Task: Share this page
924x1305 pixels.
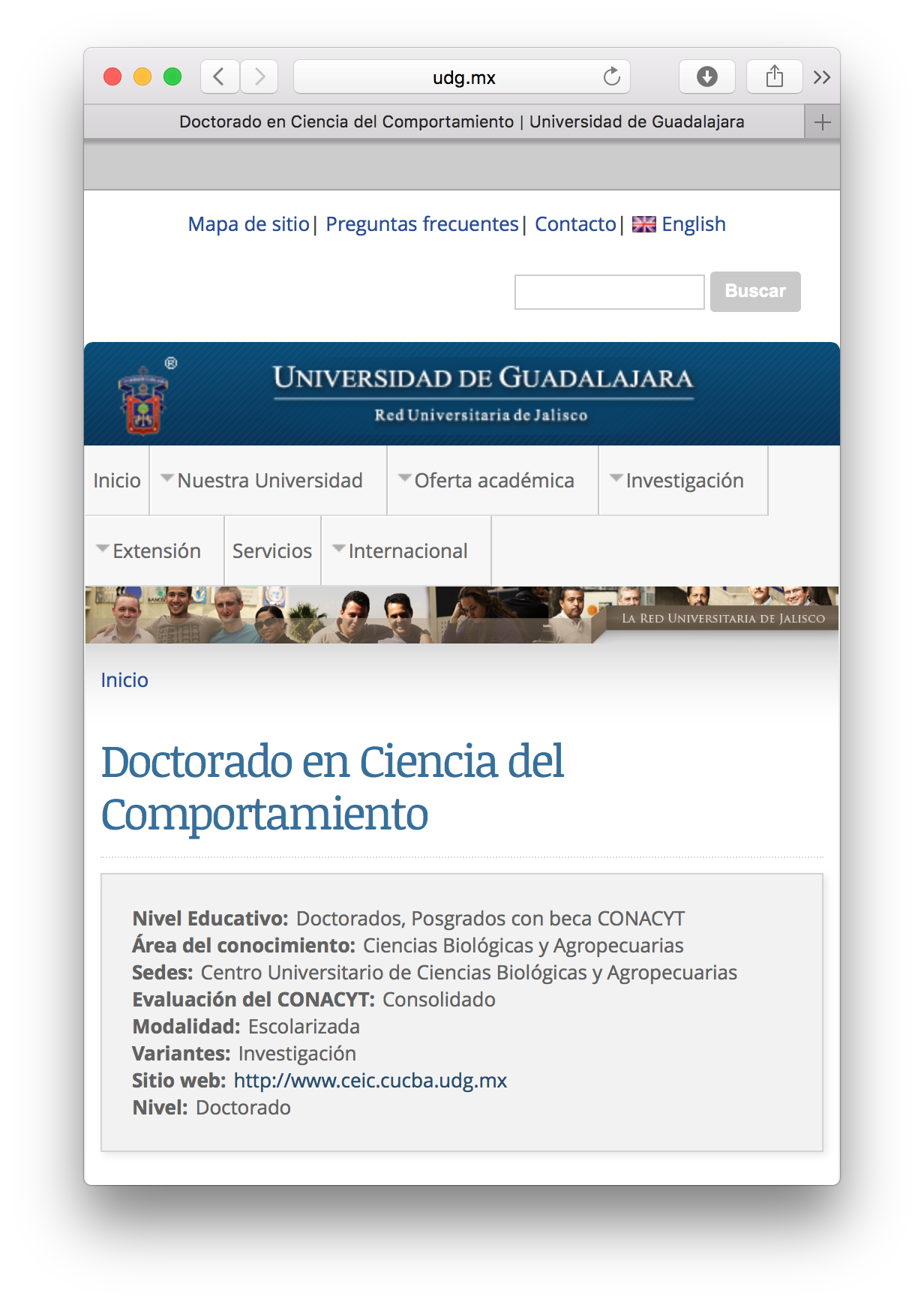Action: (x=774, y=76)
